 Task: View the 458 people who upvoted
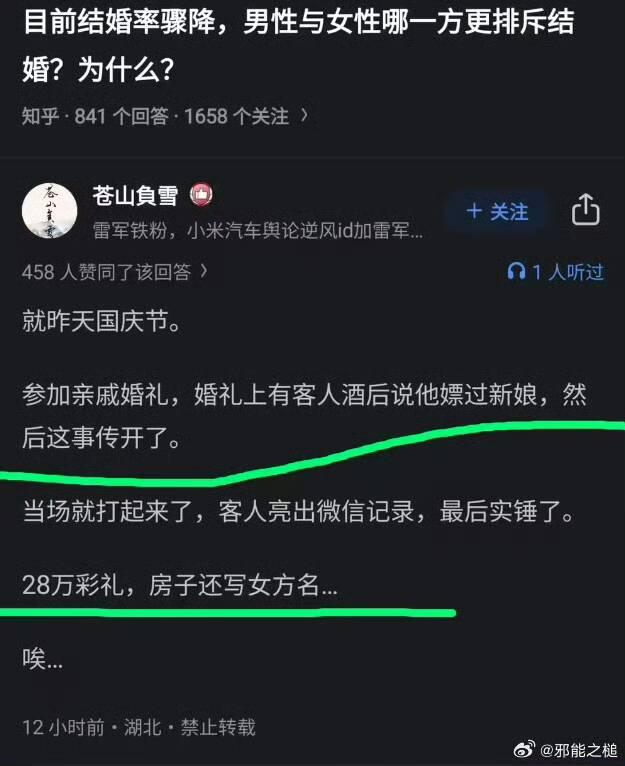[x=115, y=271]
